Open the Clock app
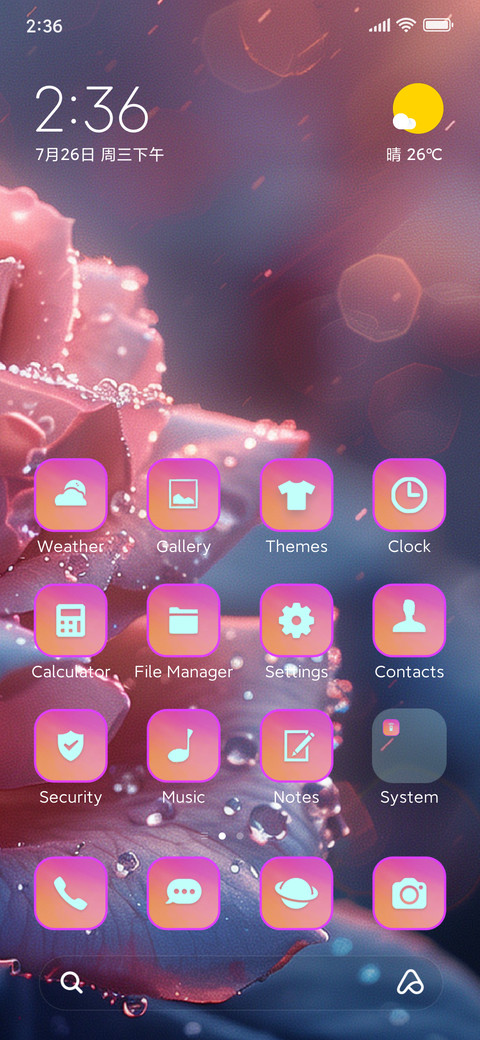This screenshot has width=480, height=1040. pyautogui.click(x=409, y=495)
